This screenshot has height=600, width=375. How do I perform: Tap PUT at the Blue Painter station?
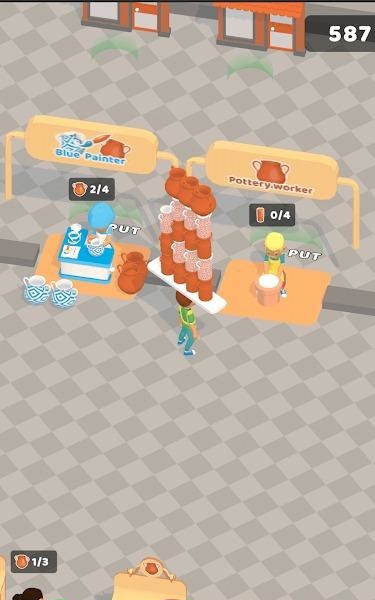pos(124,229)
